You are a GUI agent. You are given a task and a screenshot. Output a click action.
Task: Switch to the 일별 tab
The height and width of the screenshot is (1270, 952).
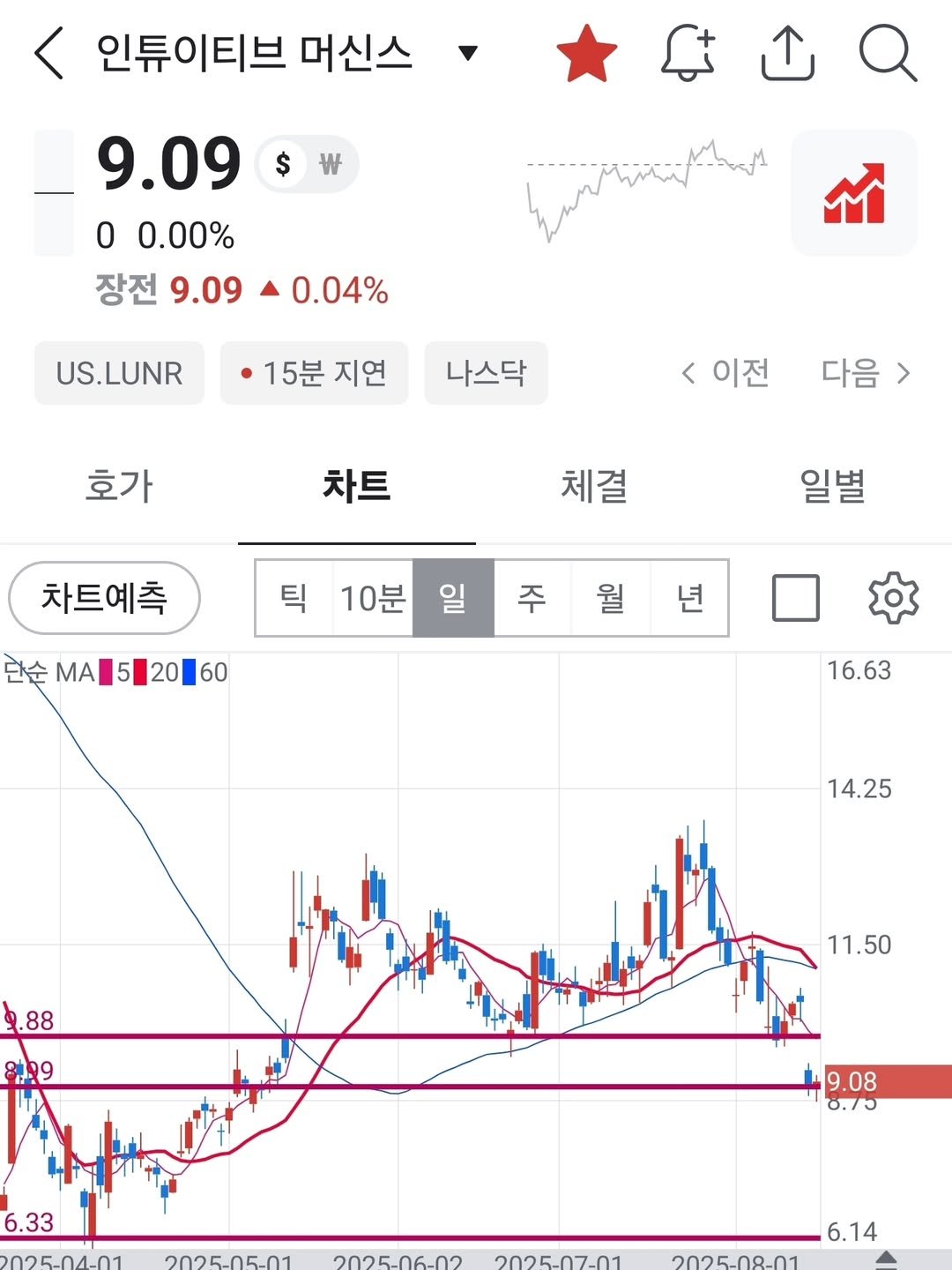pyautogui.click(x=832, y=486)
